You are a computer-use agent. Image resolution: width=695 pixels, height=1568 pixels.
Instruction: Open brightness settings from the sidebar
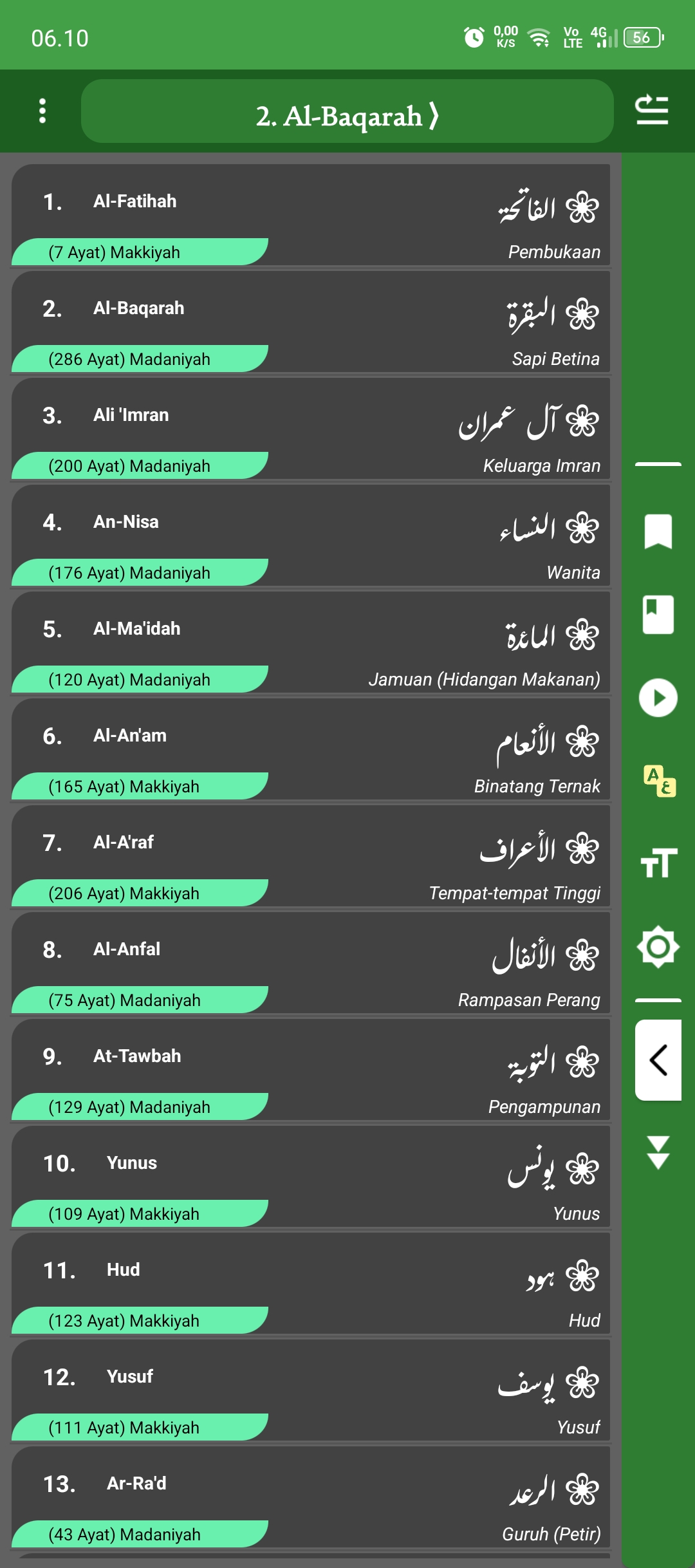tap(658, 946)
